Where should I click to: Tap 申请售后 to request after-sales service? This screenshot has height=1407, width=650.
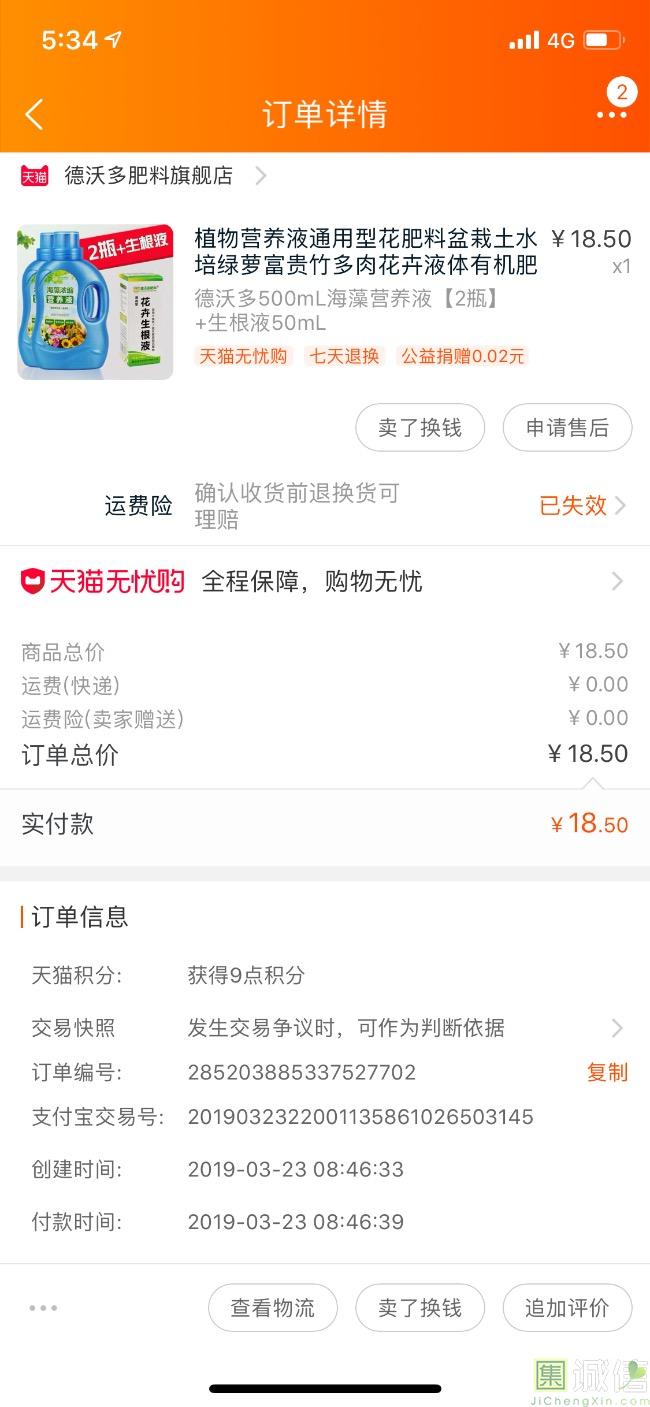point(567,428)
